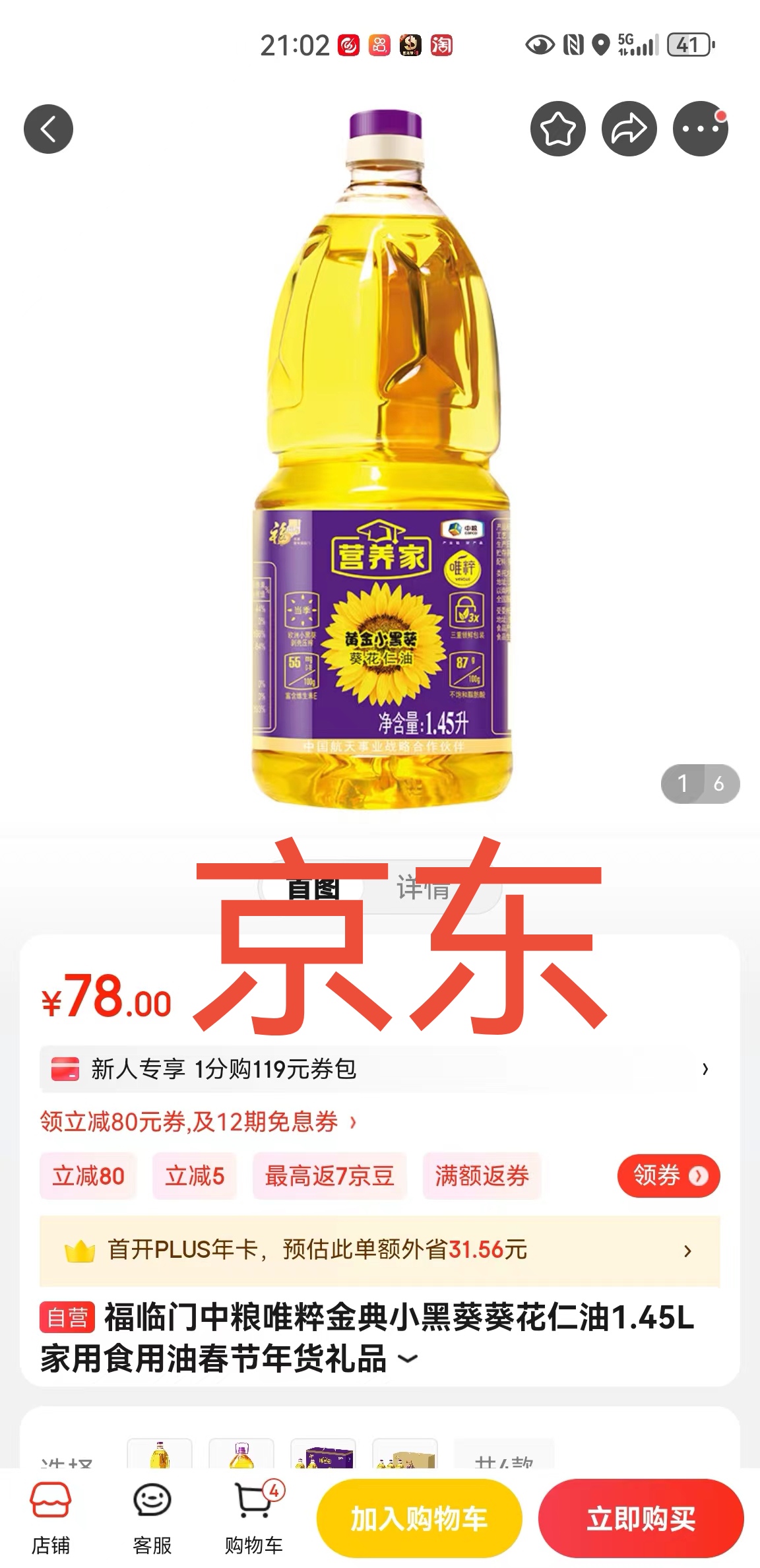Favorite this product with the star icon
The height and width of the screenshot is (1568, 760).
[x=557, y=129]
